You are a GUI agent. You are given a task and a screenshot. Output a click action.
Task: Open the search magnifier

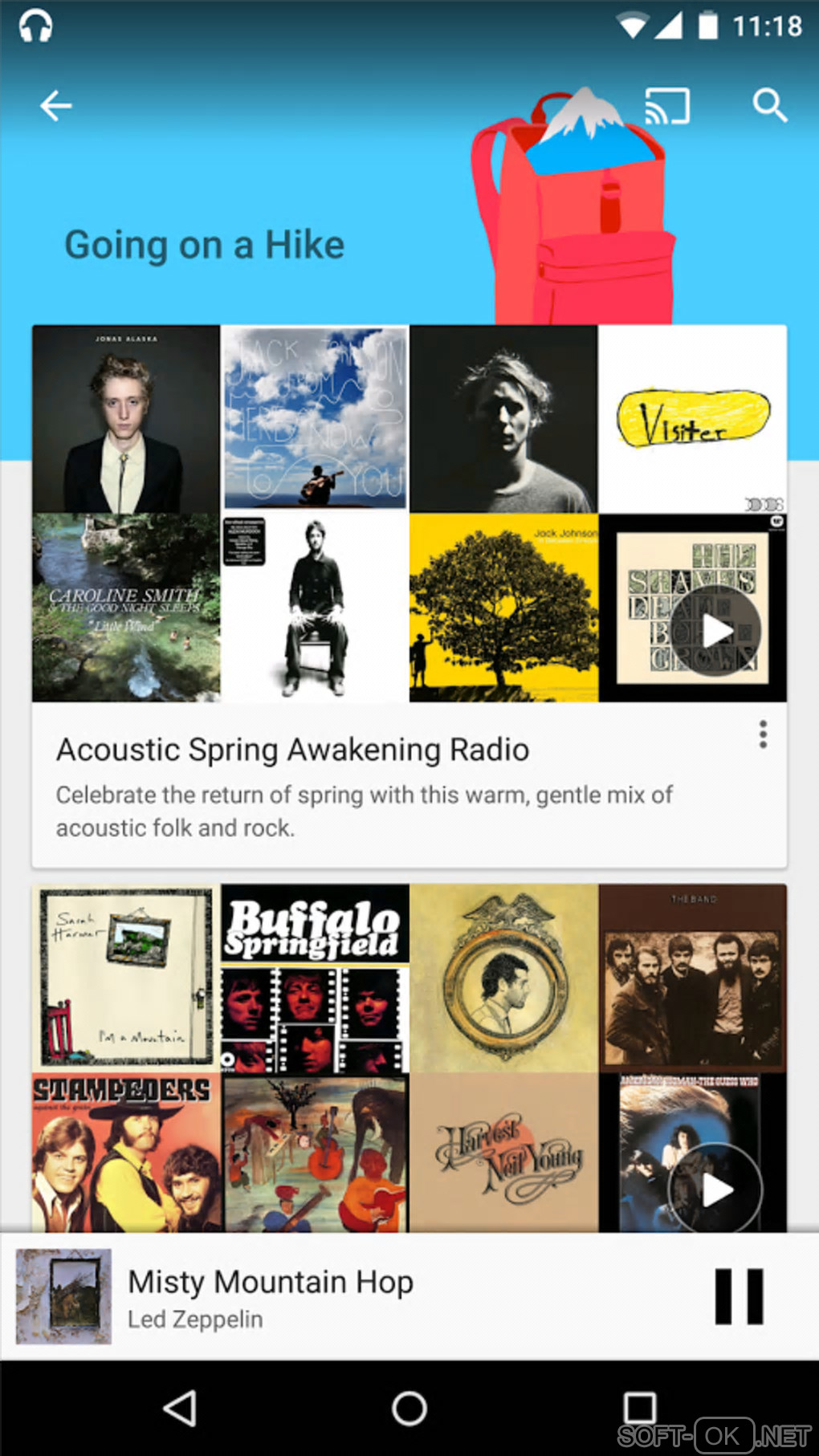click(x=769, y=106)
